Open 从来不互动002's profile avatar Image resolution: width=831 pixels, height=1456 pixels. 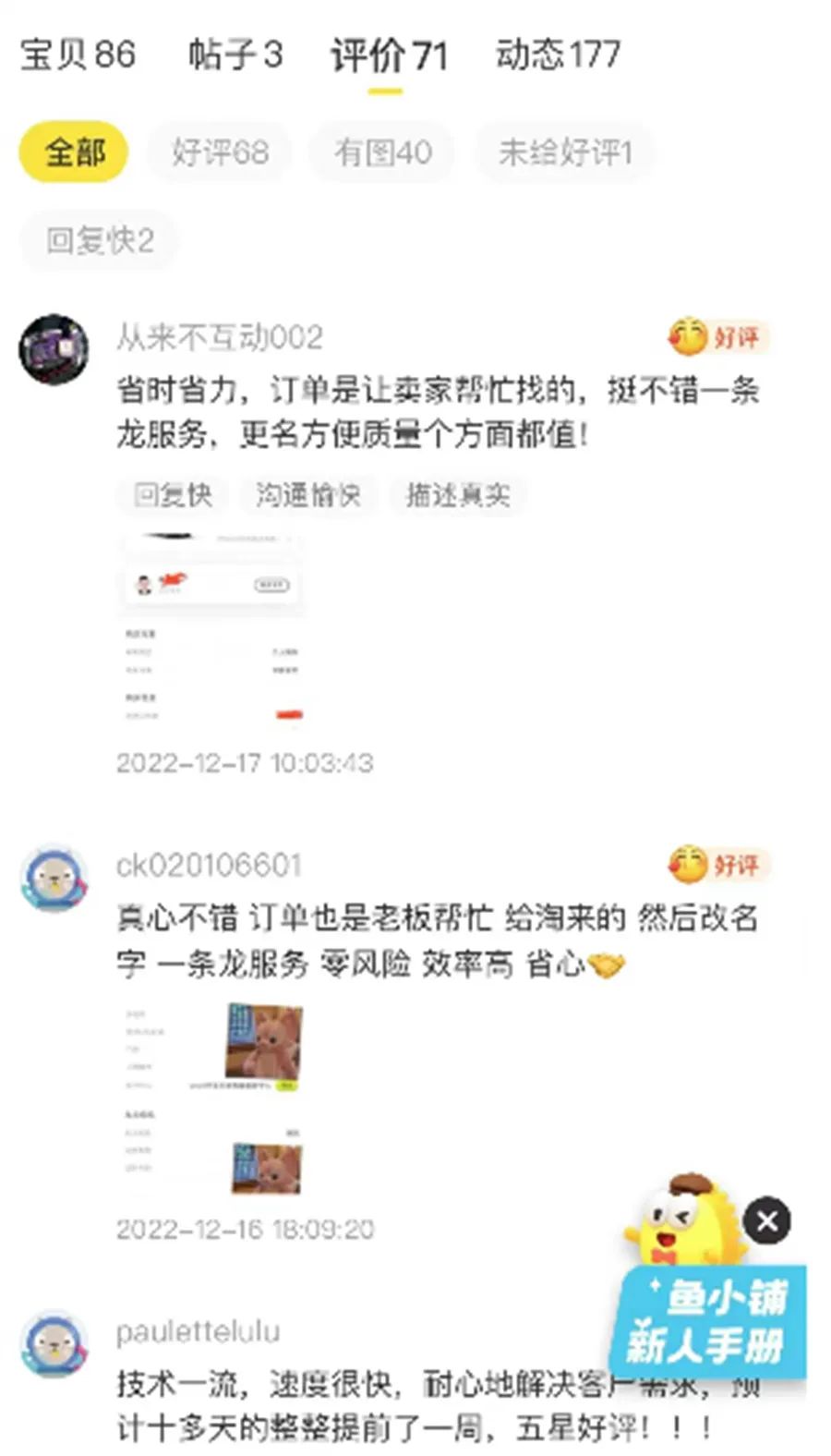54,349
